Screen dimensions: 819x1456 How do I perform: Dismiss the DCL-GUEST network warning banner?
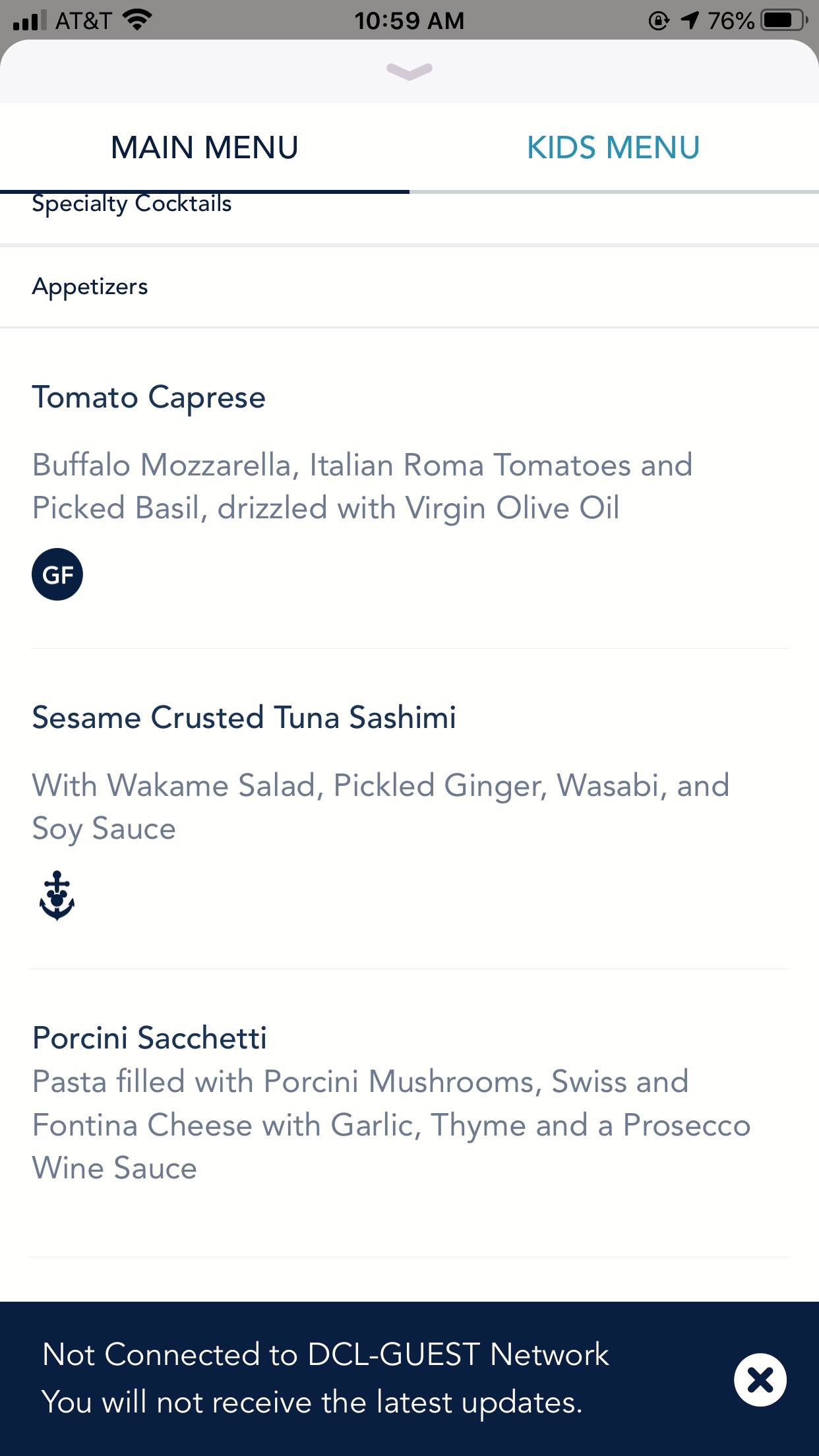click(760, 1380)
